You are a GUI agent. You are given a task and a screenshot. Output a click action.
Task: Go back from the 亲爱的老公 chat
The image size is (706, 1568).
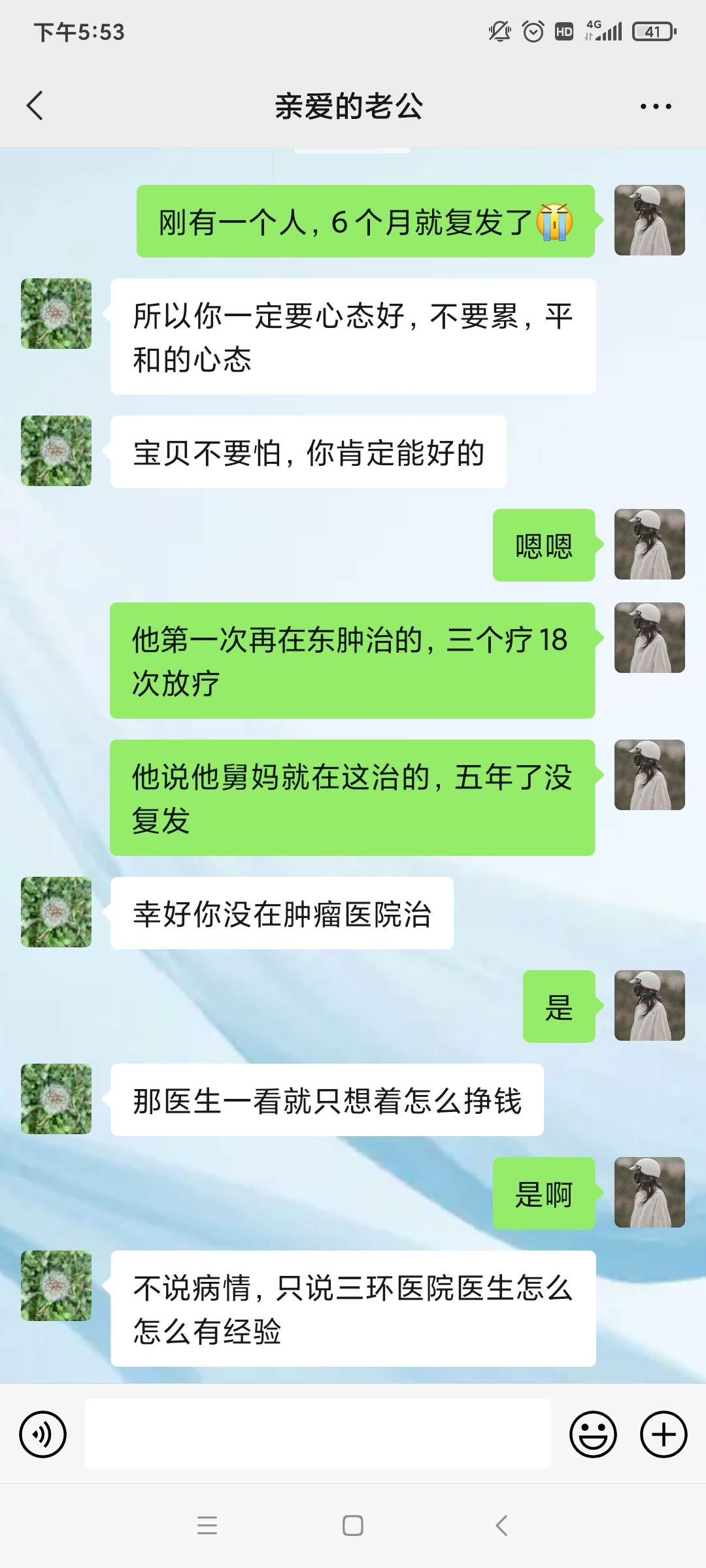point(35,106)
